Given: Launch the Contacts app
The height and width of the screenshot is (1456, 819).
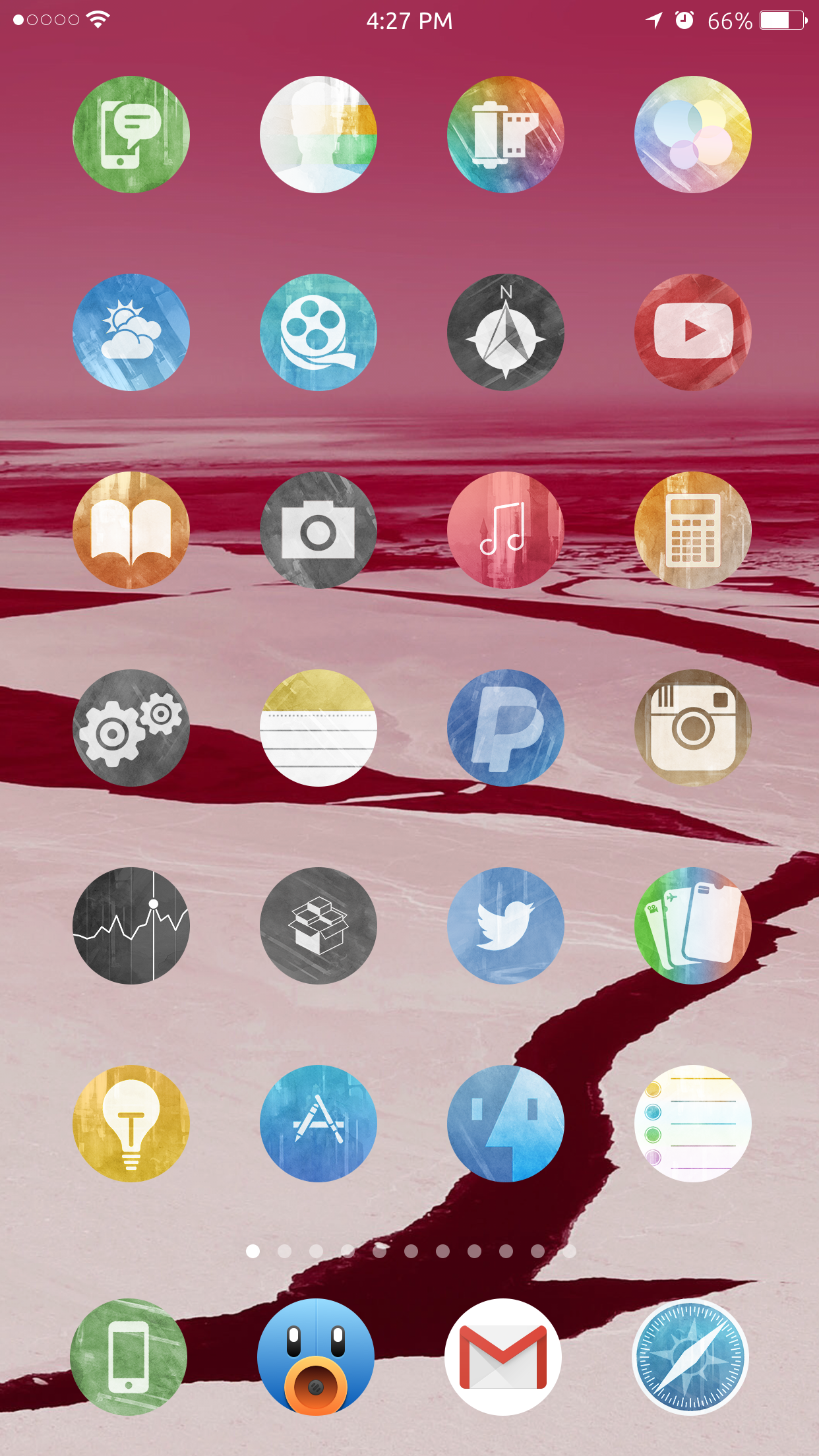Looking at the screenshot, I should [318, 135].
